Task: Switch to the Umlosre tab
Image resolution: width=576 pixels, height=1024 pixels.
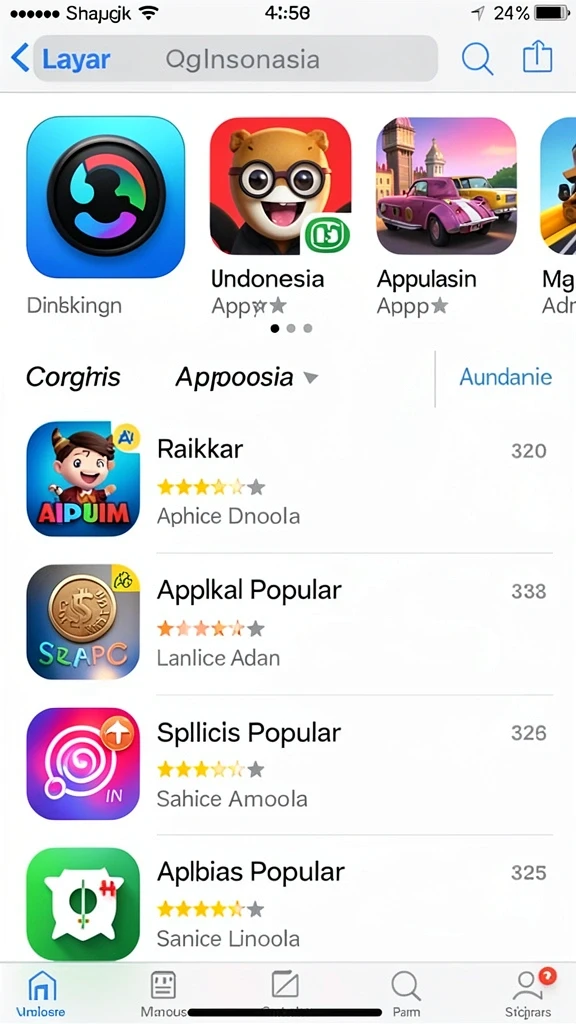Action: tap(40, 993)
